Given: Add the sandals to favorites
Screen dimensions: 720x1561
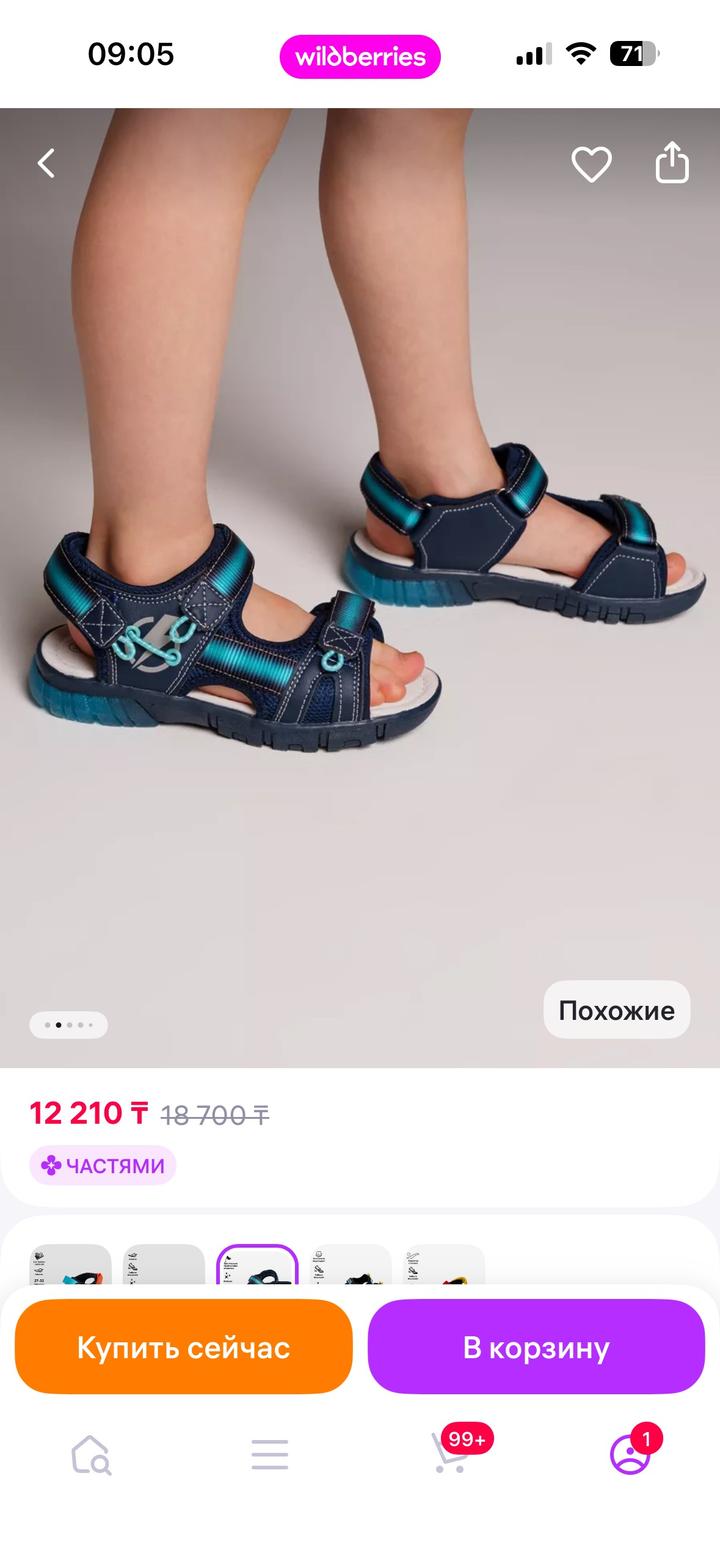Looking at the screenshot, I should [x=591, y=164].
